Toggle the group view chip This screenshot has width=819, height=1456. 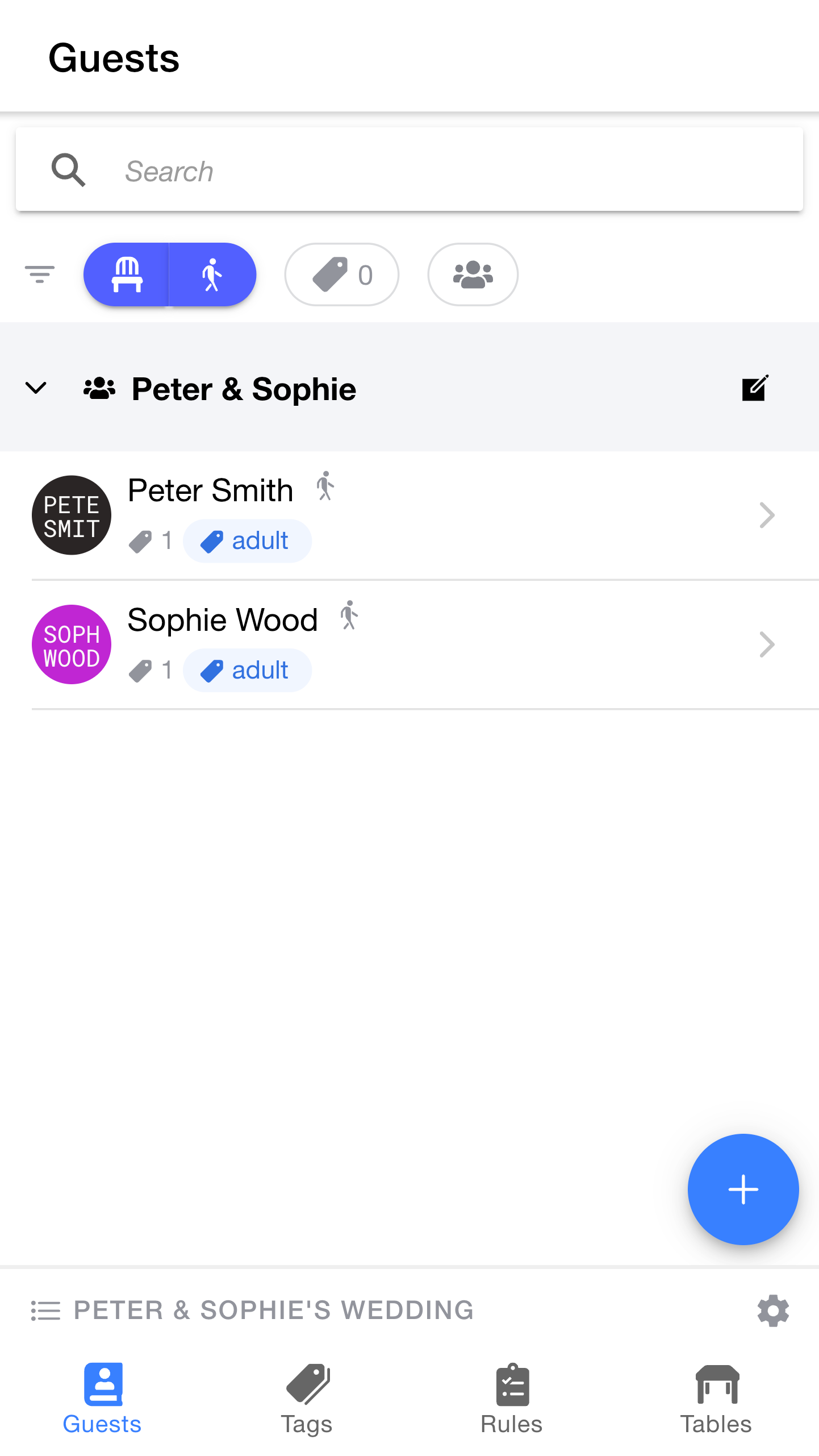(x=473, y=274)
